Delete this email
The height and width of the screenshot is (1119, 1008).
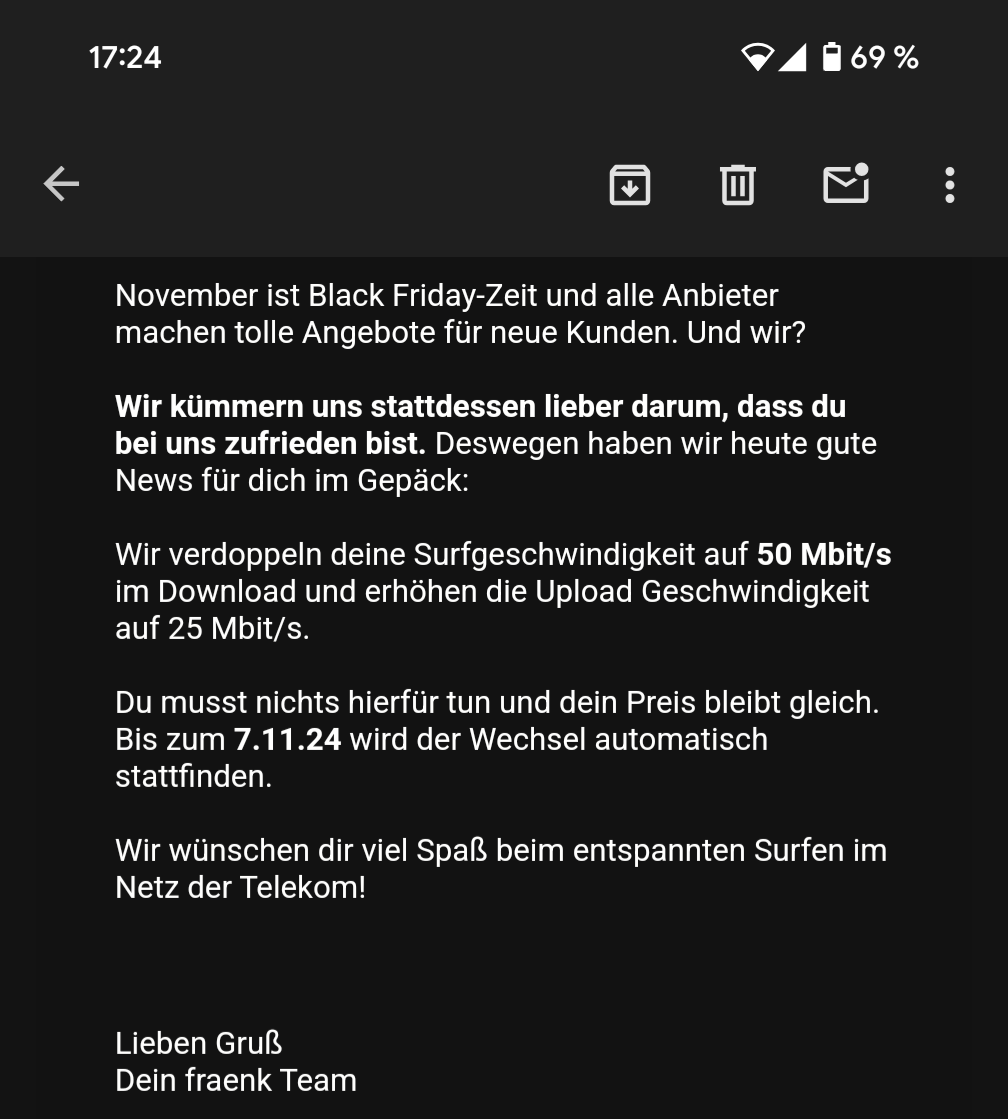point(738,185)
